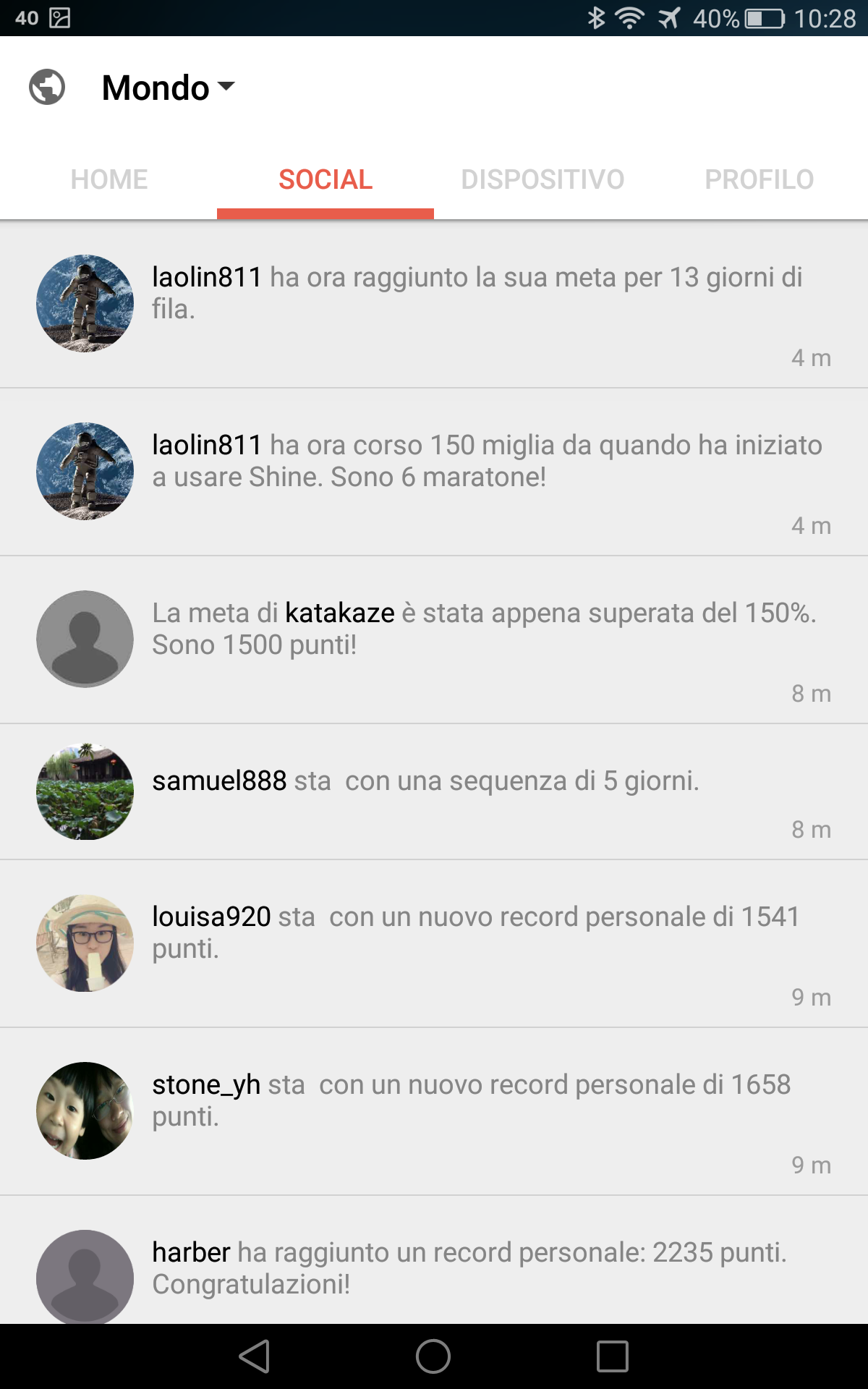Go to the DISPOSITIVO tab
Image resolution: width=868 pixels, height=1389 pixels.
click(x=542, y=179)
